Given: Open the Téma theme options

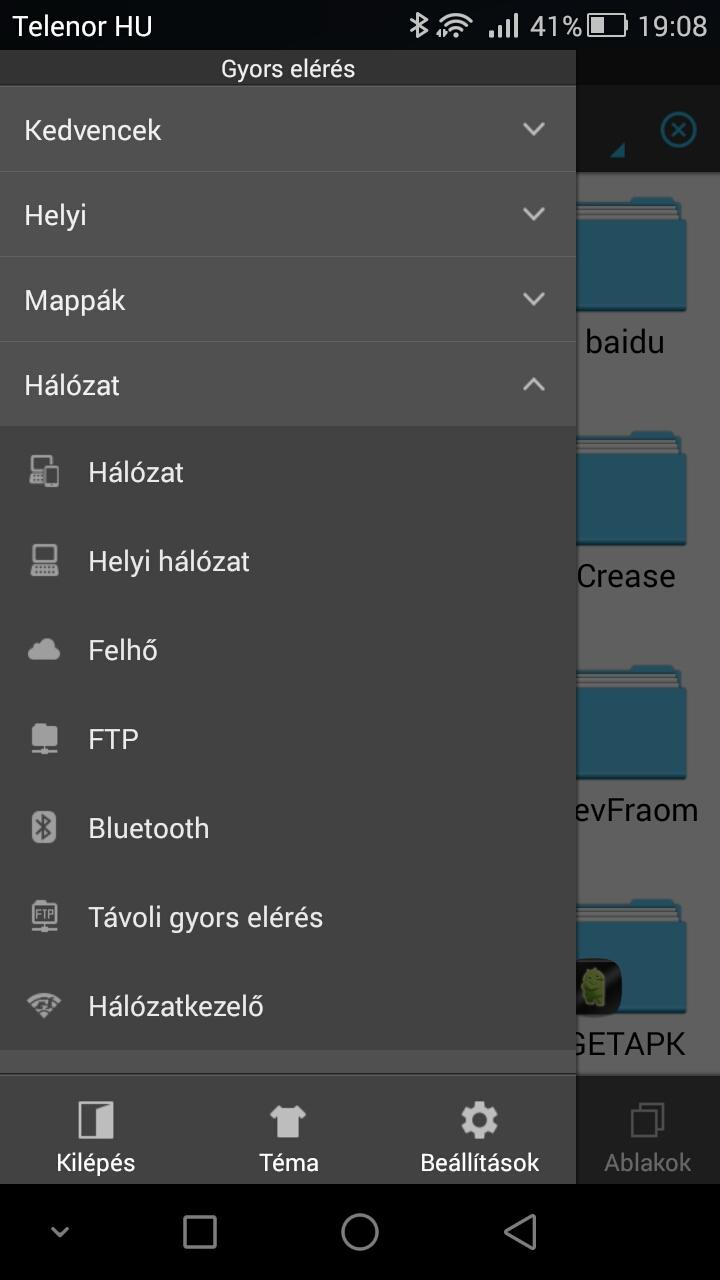Looking at the screenshot, I should click(288, 1137).
